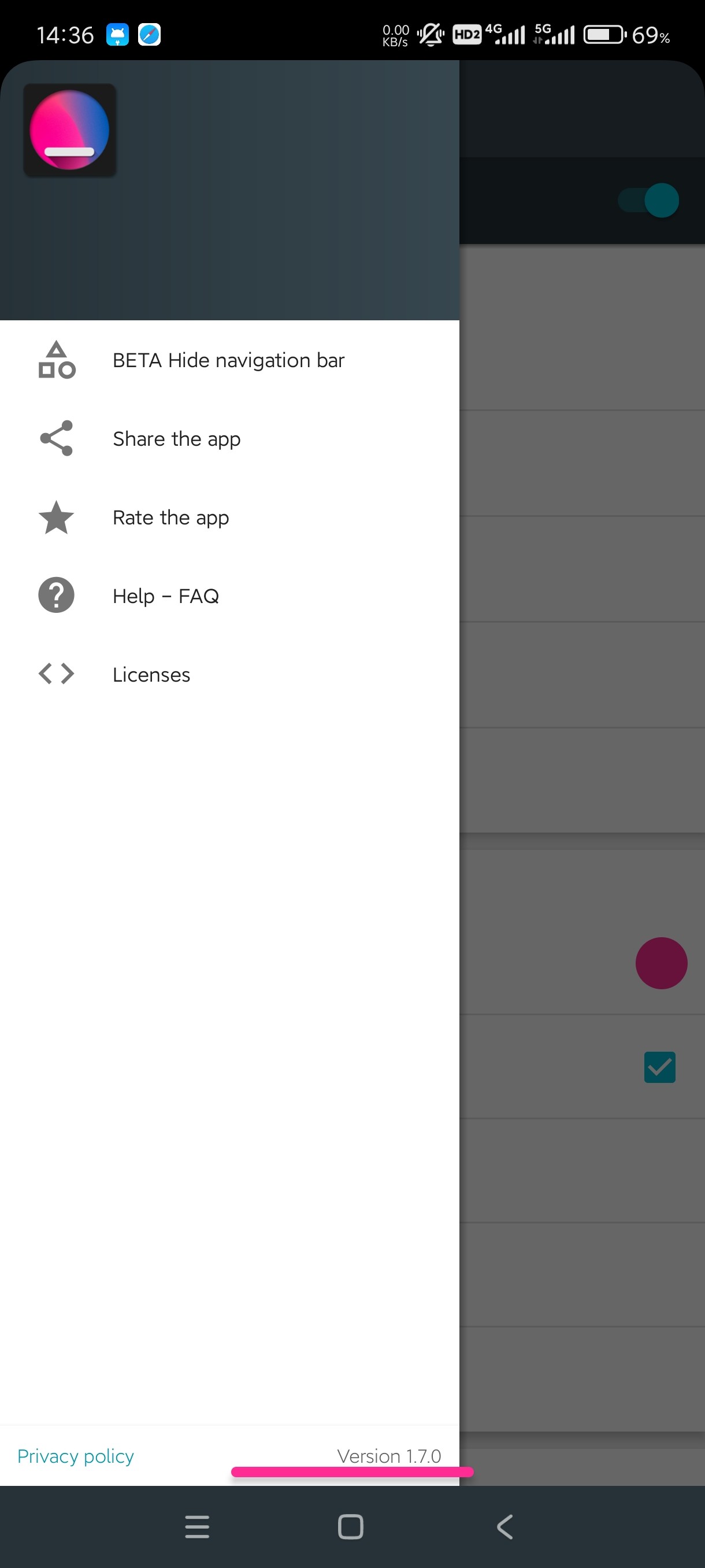705x1568 pixels.
Task: Open Help – FAQ
Action: click(229, 596)
